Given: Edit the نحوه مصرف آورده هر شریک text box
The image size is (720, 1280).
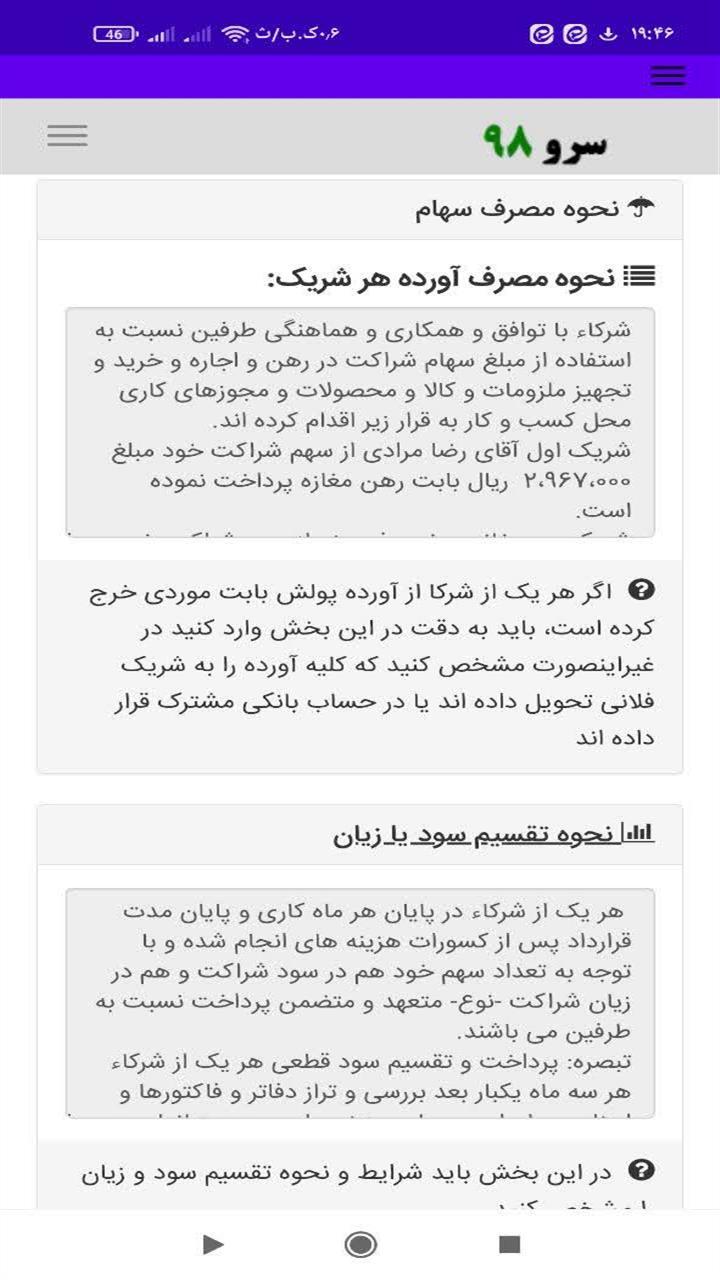Looking at the screenshot, I should click(360, 422).
